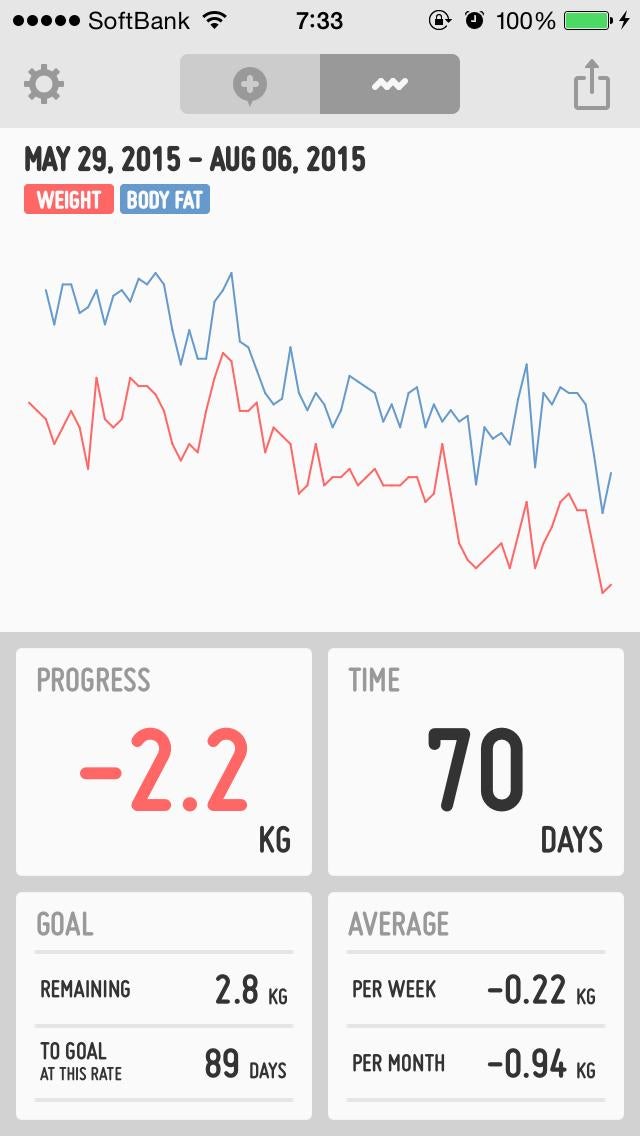This screenshot has width=640, height=1136.
Task: Switch to the add entry tab
Action: coord(250,85)
